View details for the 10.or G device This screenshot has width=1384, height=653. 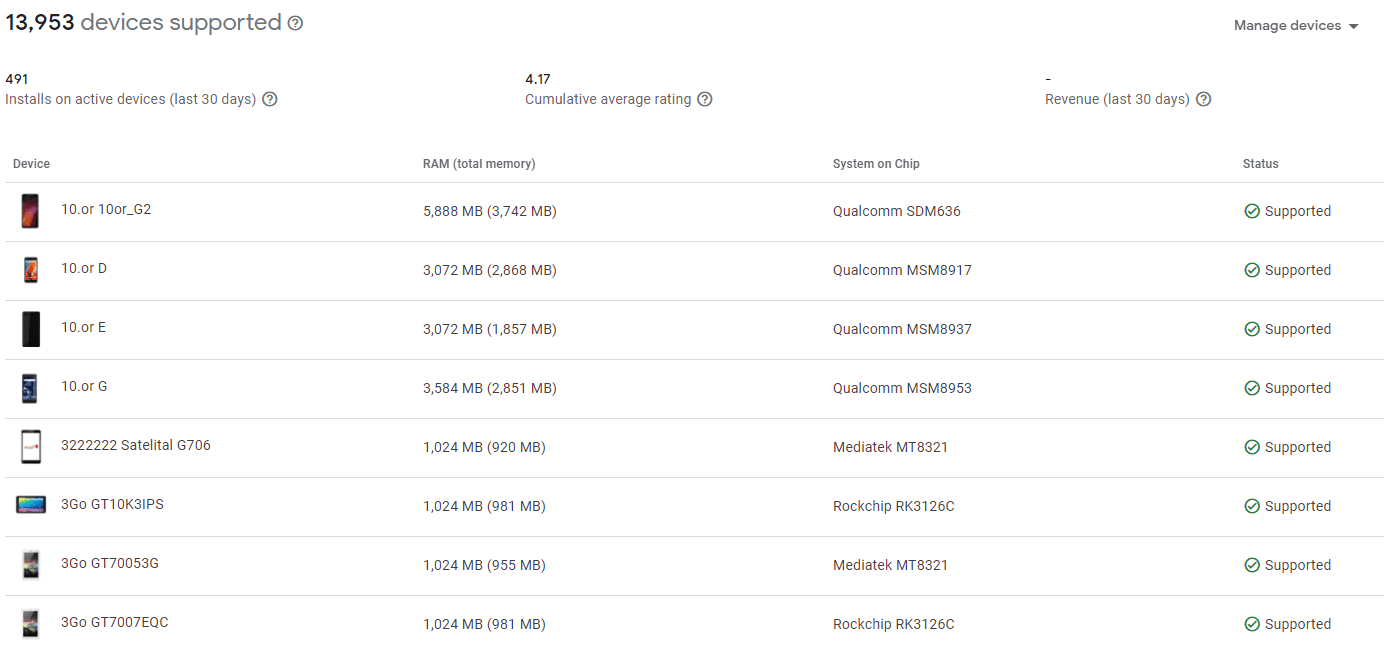pyautogui.click(x=84, y=387)
